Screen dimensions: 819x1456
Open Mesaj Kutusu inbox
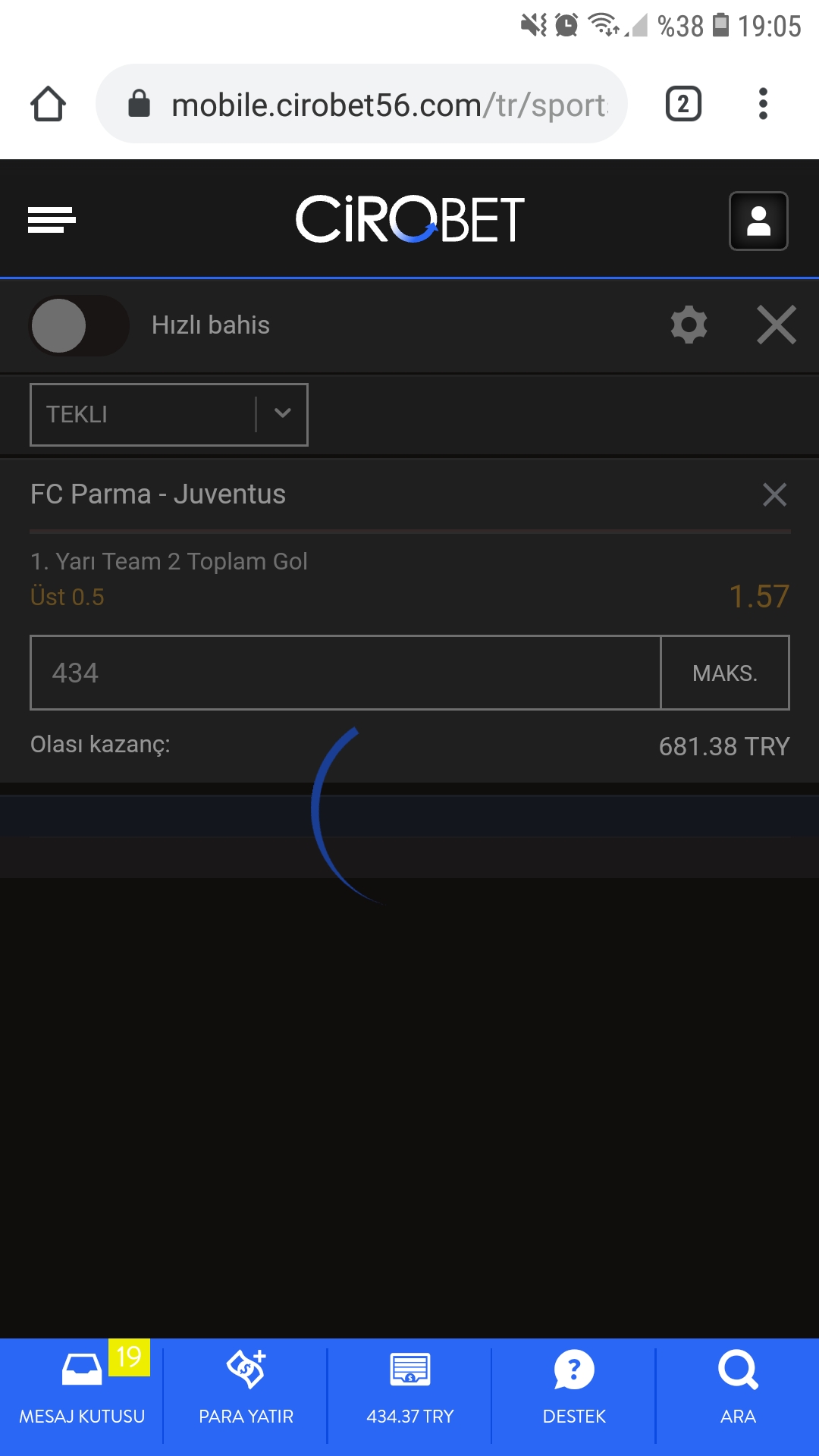coord(82,1392)
